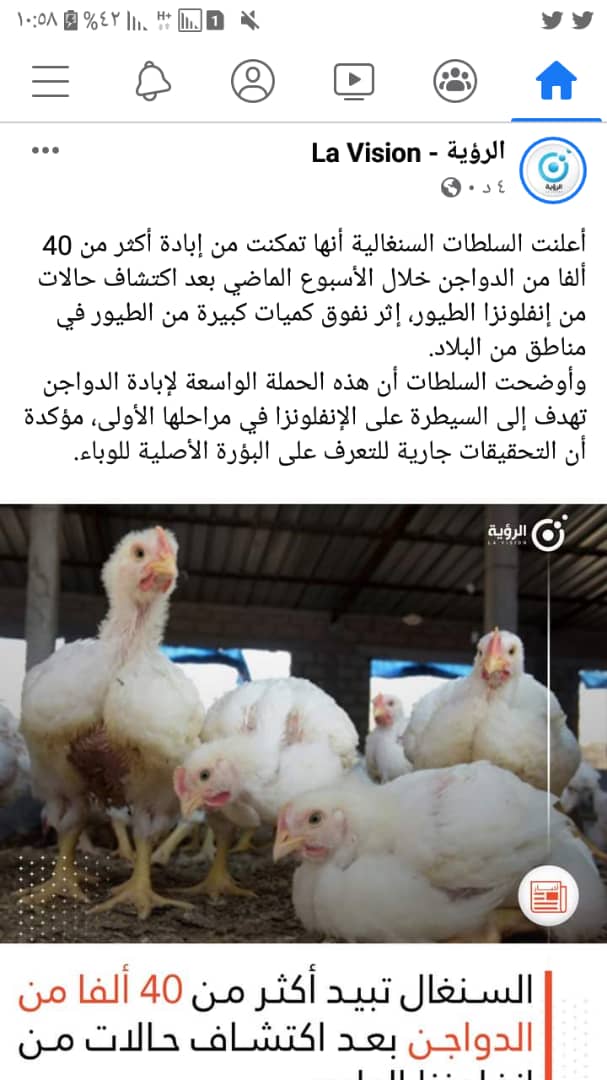Switch to the profile tab
This screenshot has height=1080, width=607.
click(253, 81)
